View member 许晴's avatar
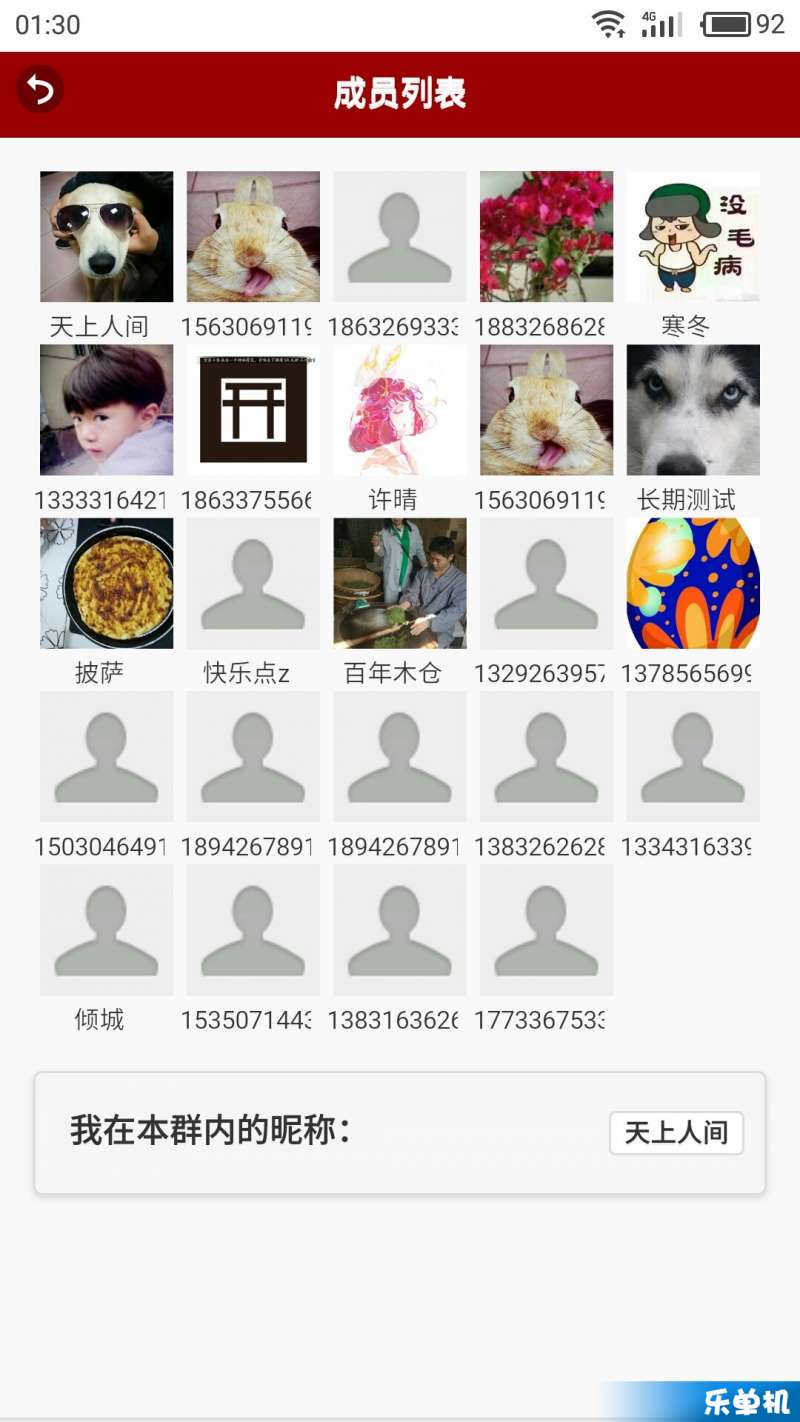This screenshot has height=1422, width=800. [399, 410]
